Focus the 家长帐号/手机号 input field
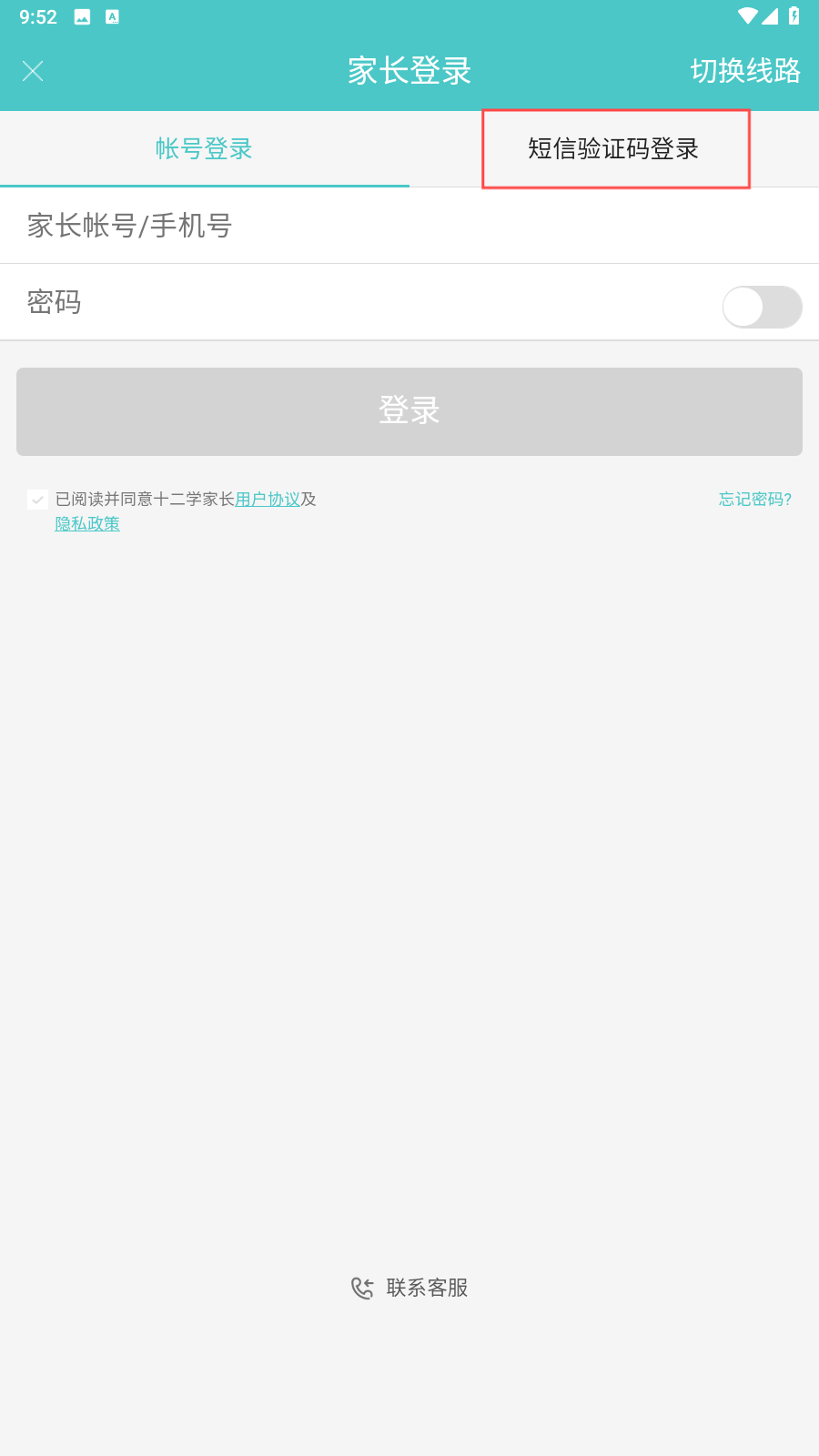This screenshot has width=819, height=1456. tap(409, 226)
